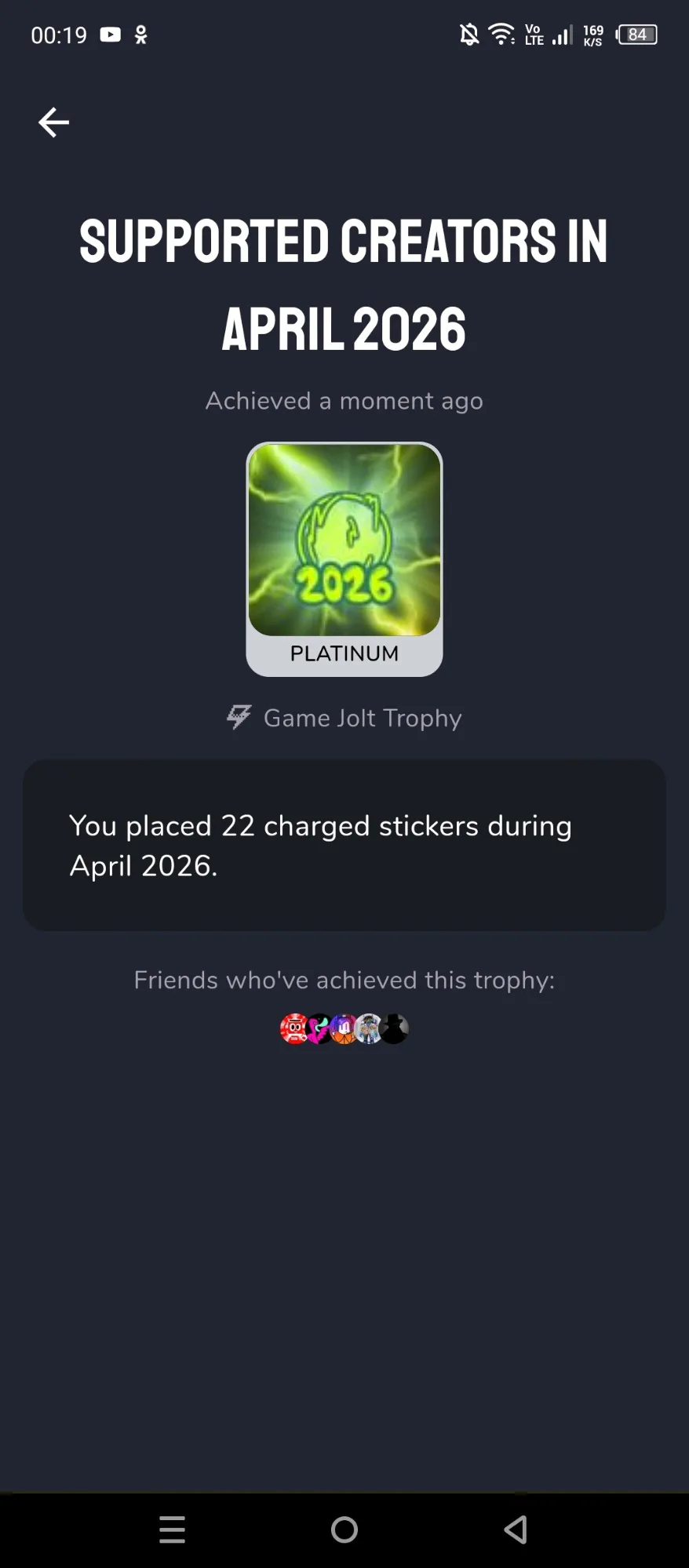Open friends' avatars who achieved this trophy
The height and width of the screenshot is (1568, 689).
click(344, 1028)
